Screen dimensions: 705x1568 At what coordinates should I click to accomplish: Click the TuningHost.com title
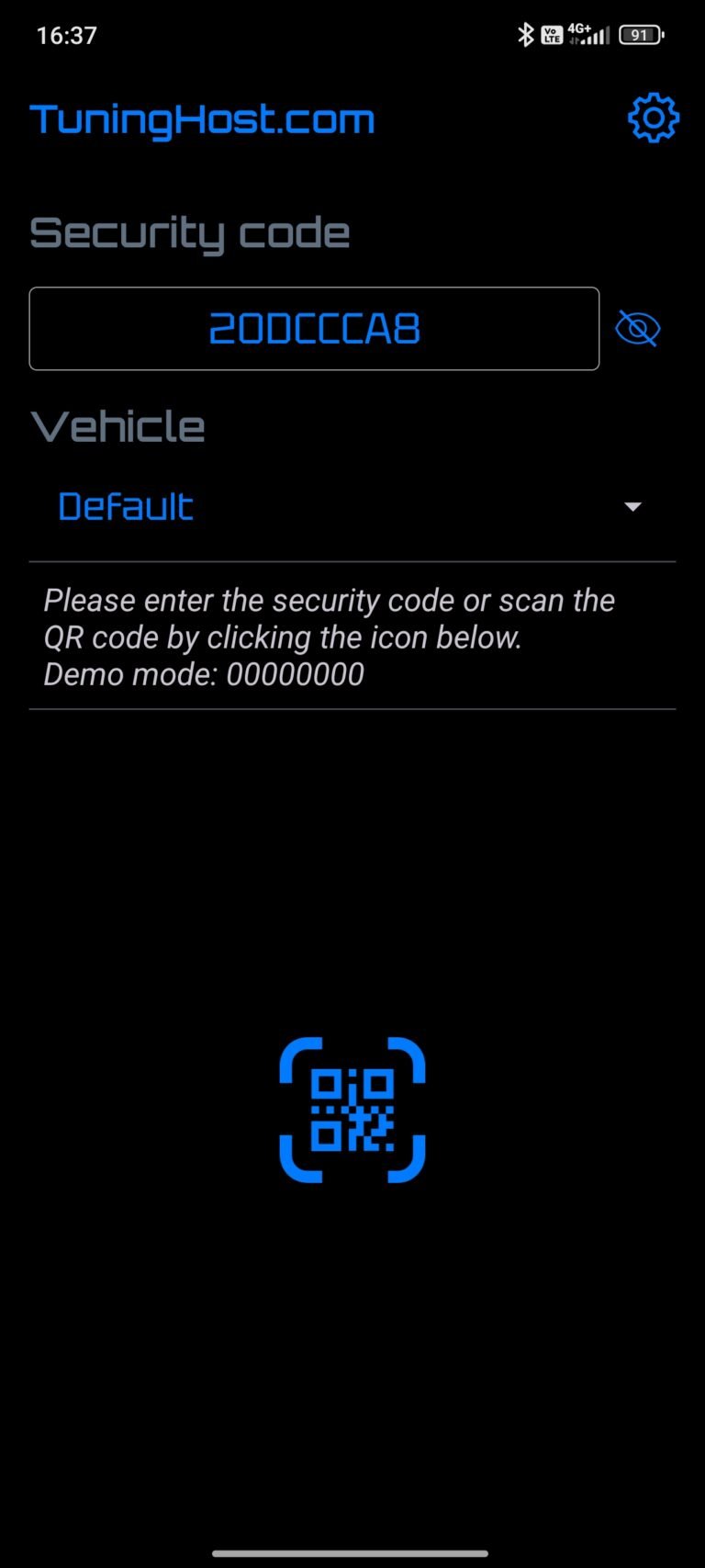click(x=202, y=118)
